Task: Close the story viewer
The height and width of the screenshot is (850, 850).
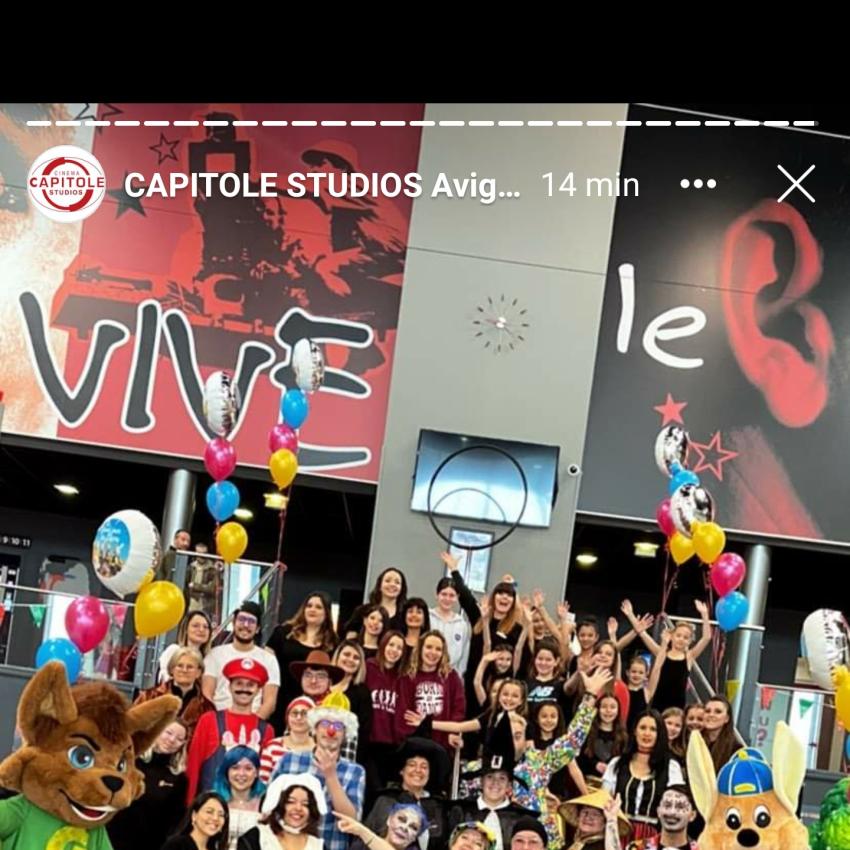Action: pyautogui.click(x=796, y=184)
